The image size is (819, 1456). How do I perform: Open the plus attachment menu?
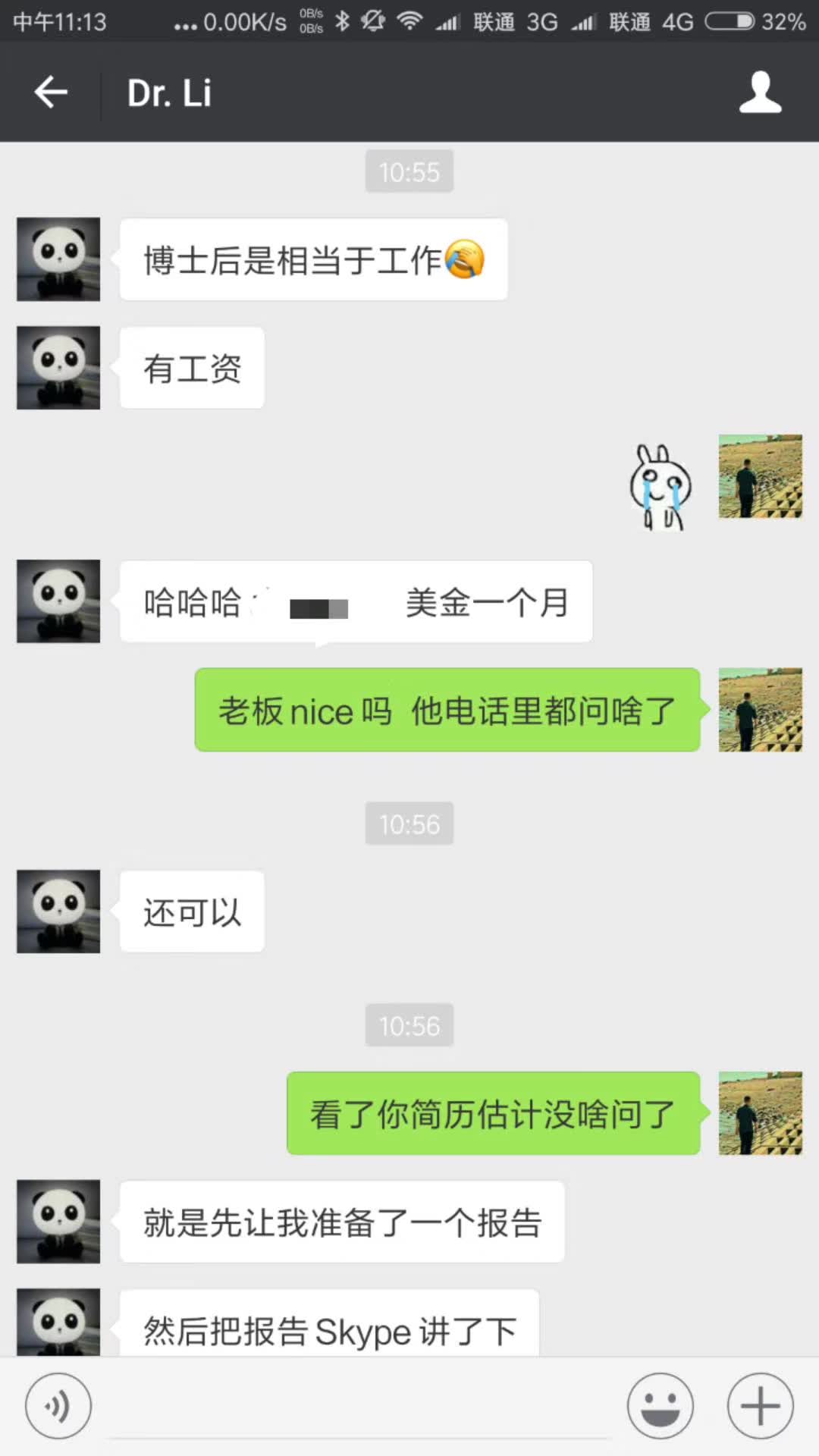click(760, 1406)
